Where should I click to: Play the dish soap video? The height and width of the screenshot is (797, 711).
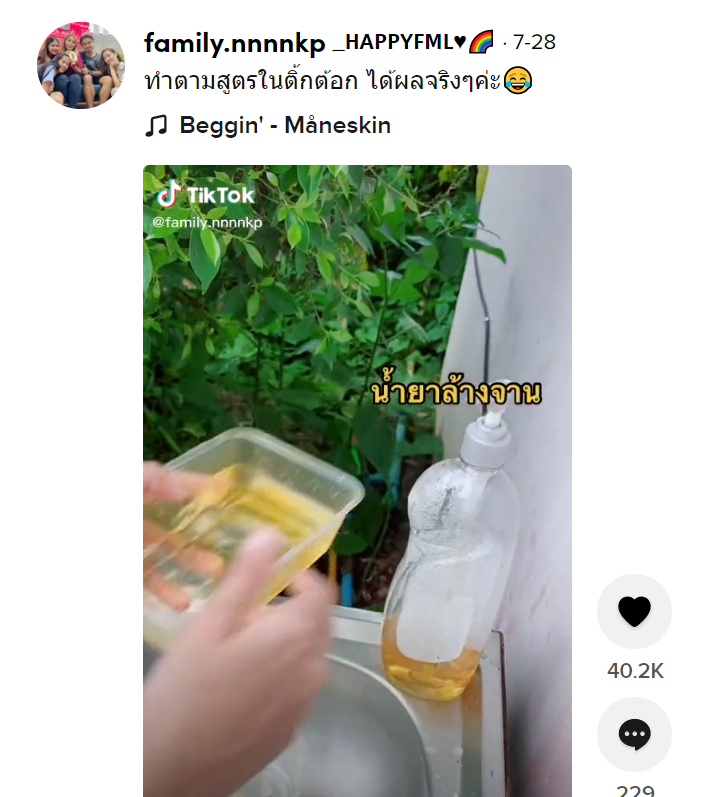click(x=357, y=480)
